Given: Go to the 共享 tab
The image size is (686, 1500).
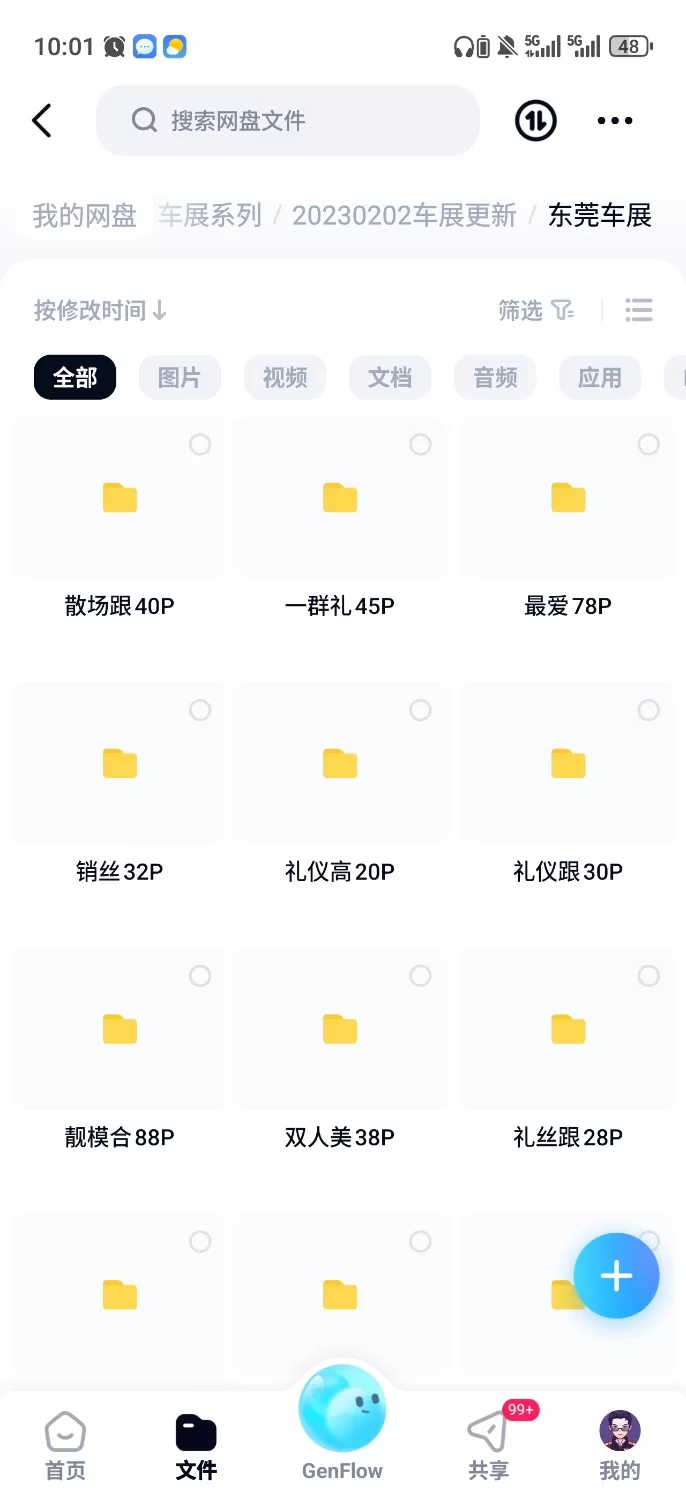Looking at the screenshot, I should point(488,1448).
